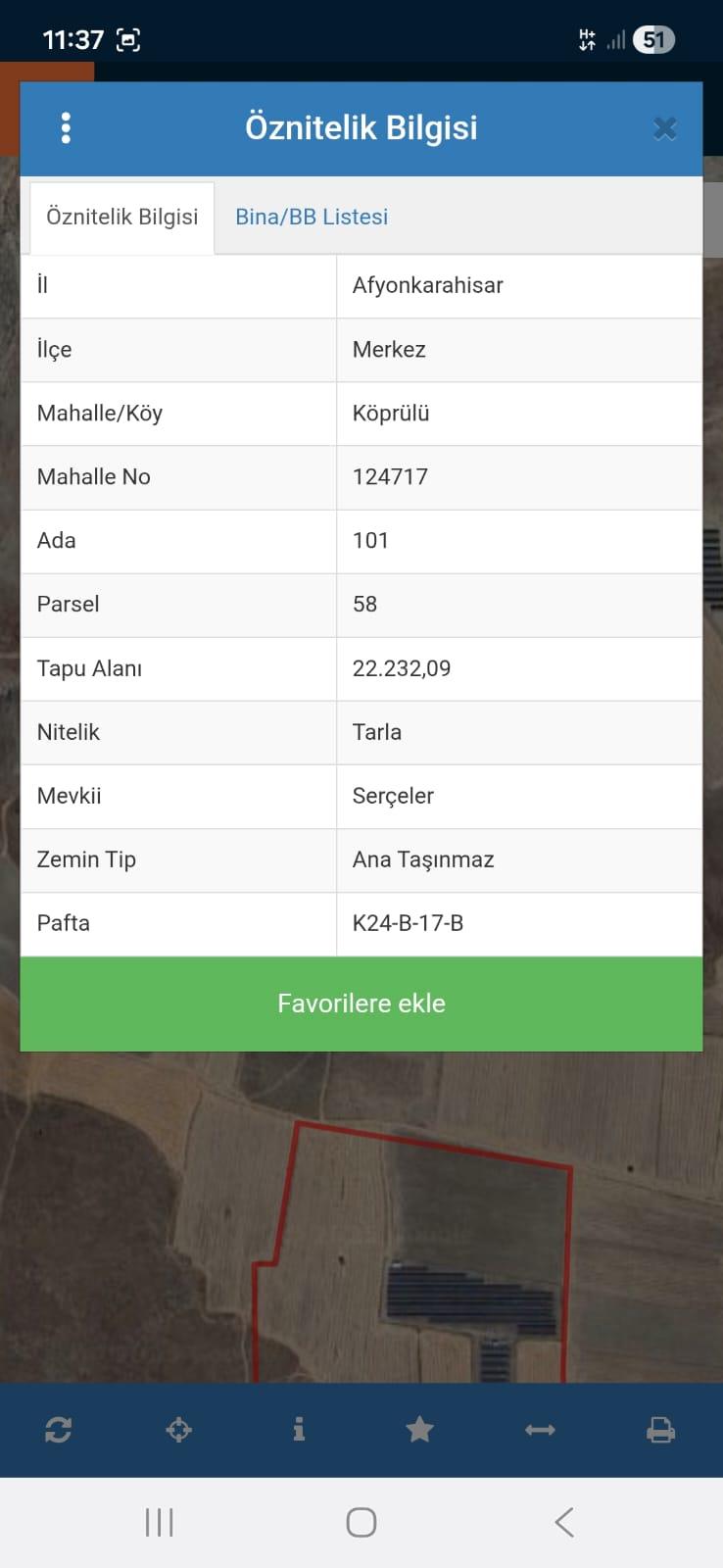This screenshot has width=723, height=1568.
Task: Switch to the Bina/BB Listesi tab
Action: tap(312, 217)
